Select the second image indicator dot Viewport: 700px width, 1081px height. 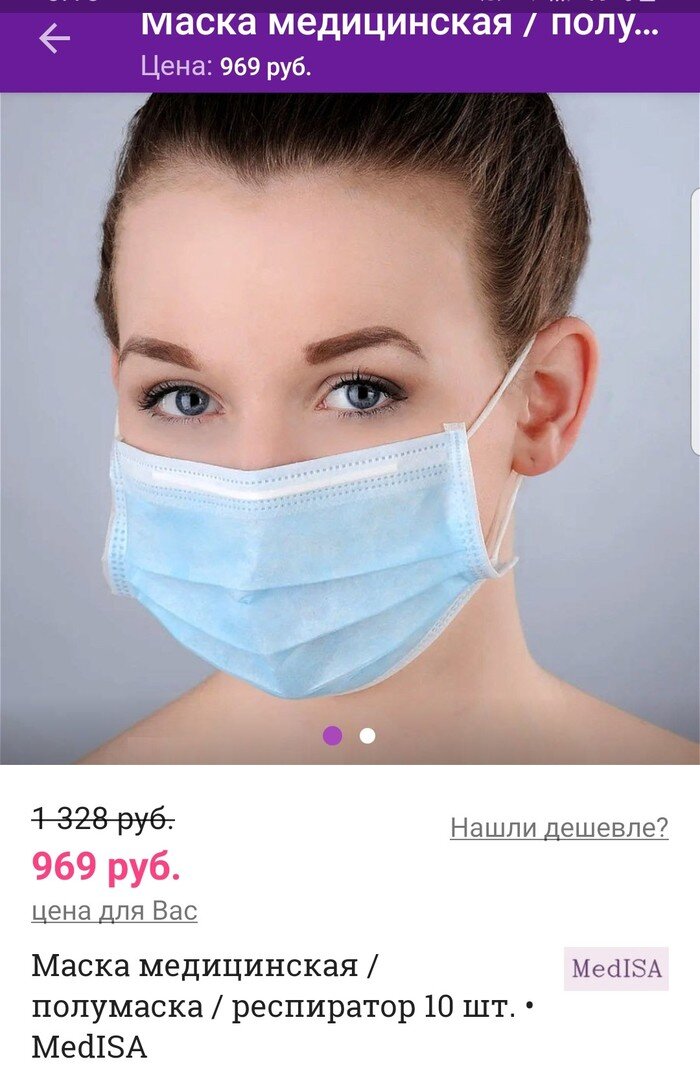(x=368, y=736)
